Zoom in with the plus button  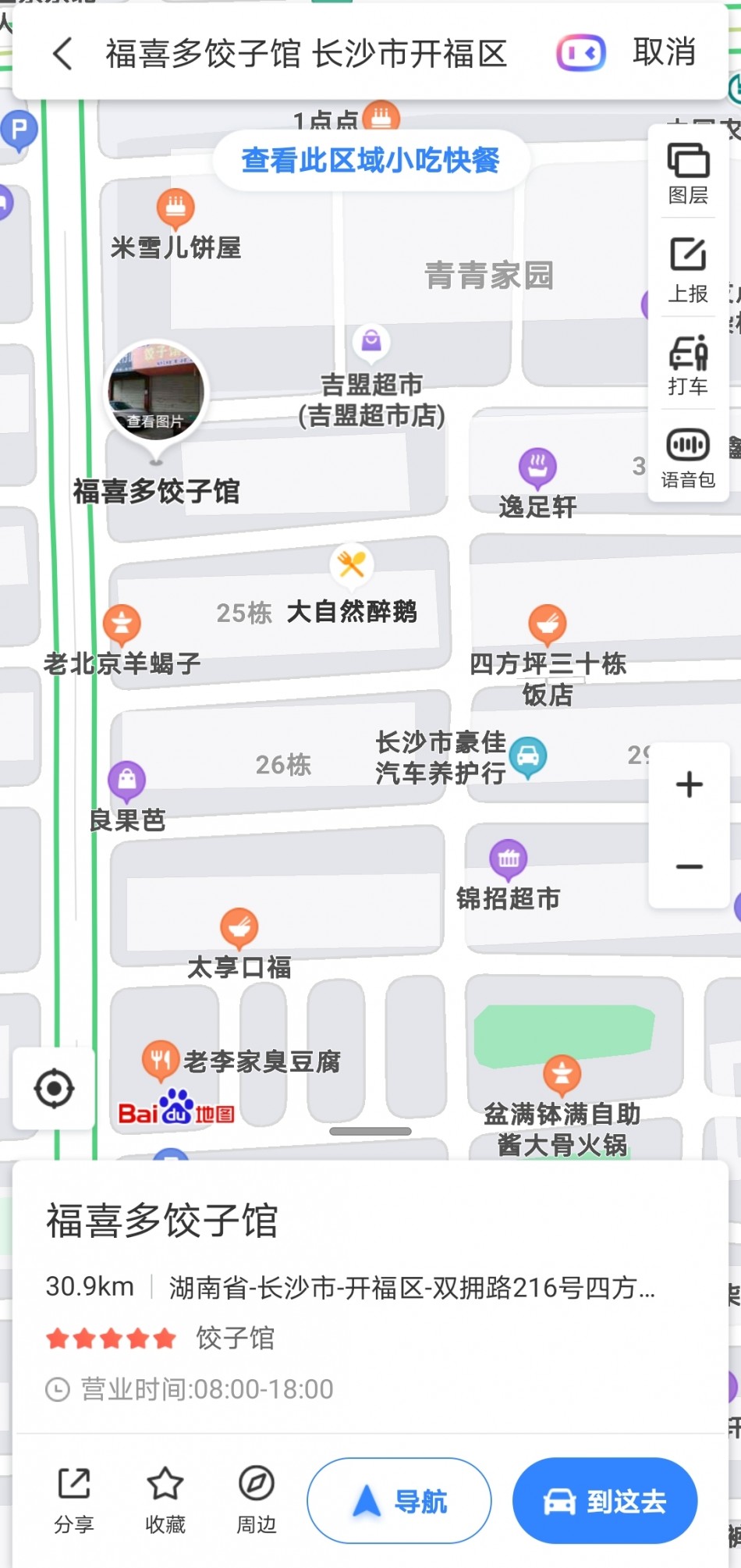[689, 784]
